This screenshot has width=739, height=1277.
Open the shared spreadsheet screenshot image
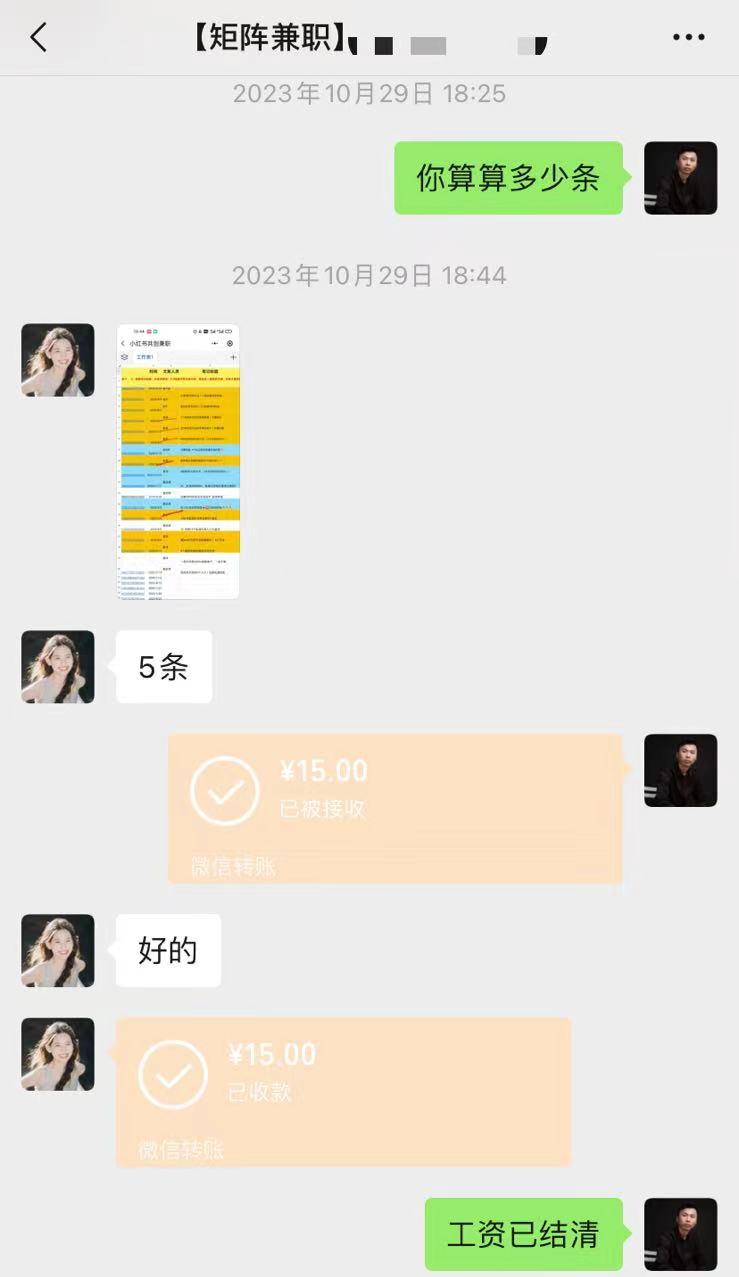coord(177,460)
